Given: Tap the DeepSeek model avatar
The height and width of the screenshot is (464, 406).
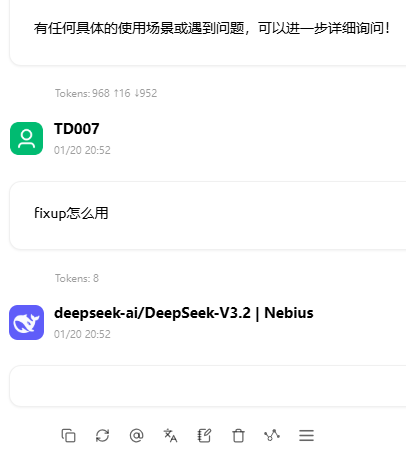Looking at the screenshot, I should [x=26, y=322].
